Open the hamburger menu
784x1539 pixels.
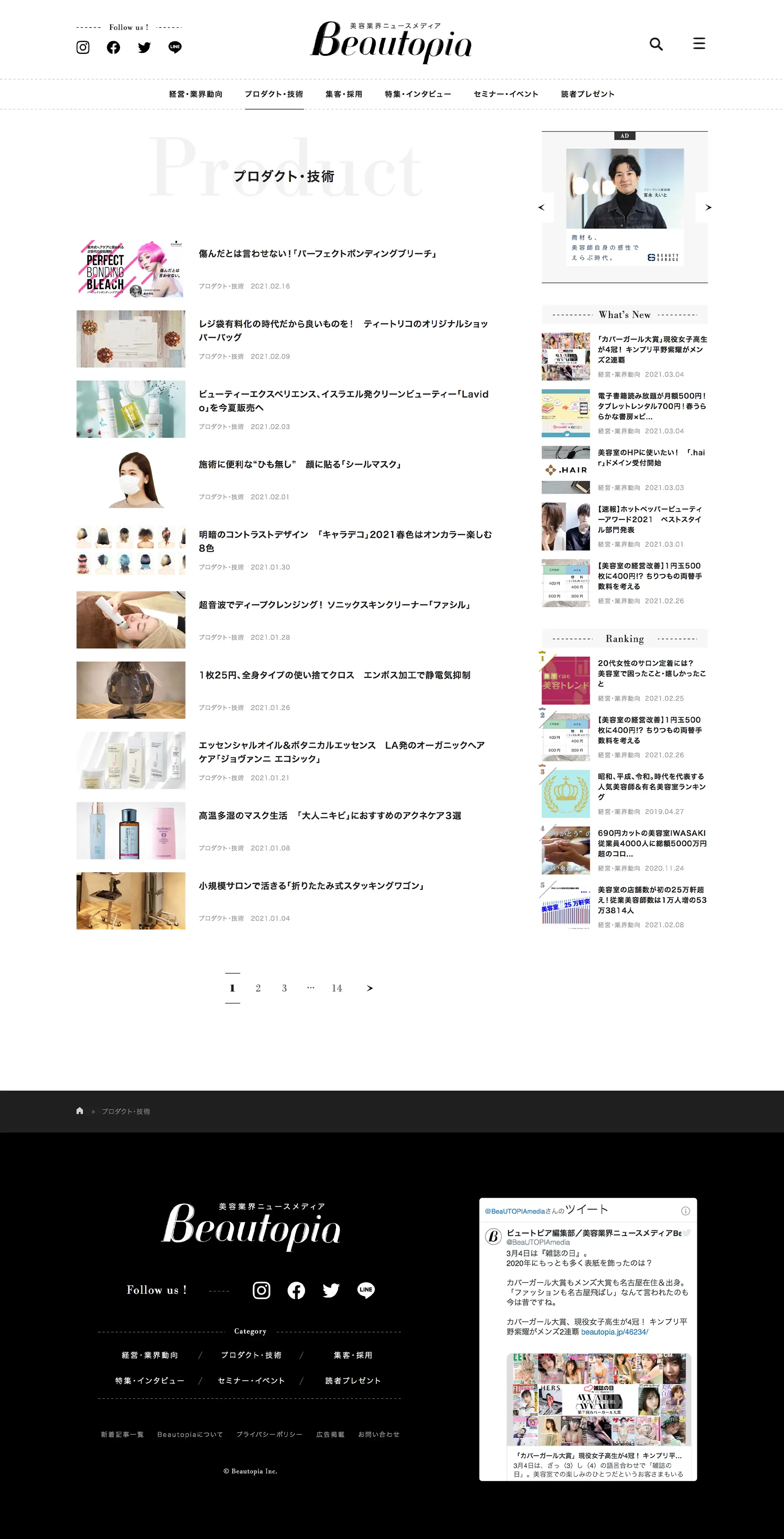click(x=699, y=44)
